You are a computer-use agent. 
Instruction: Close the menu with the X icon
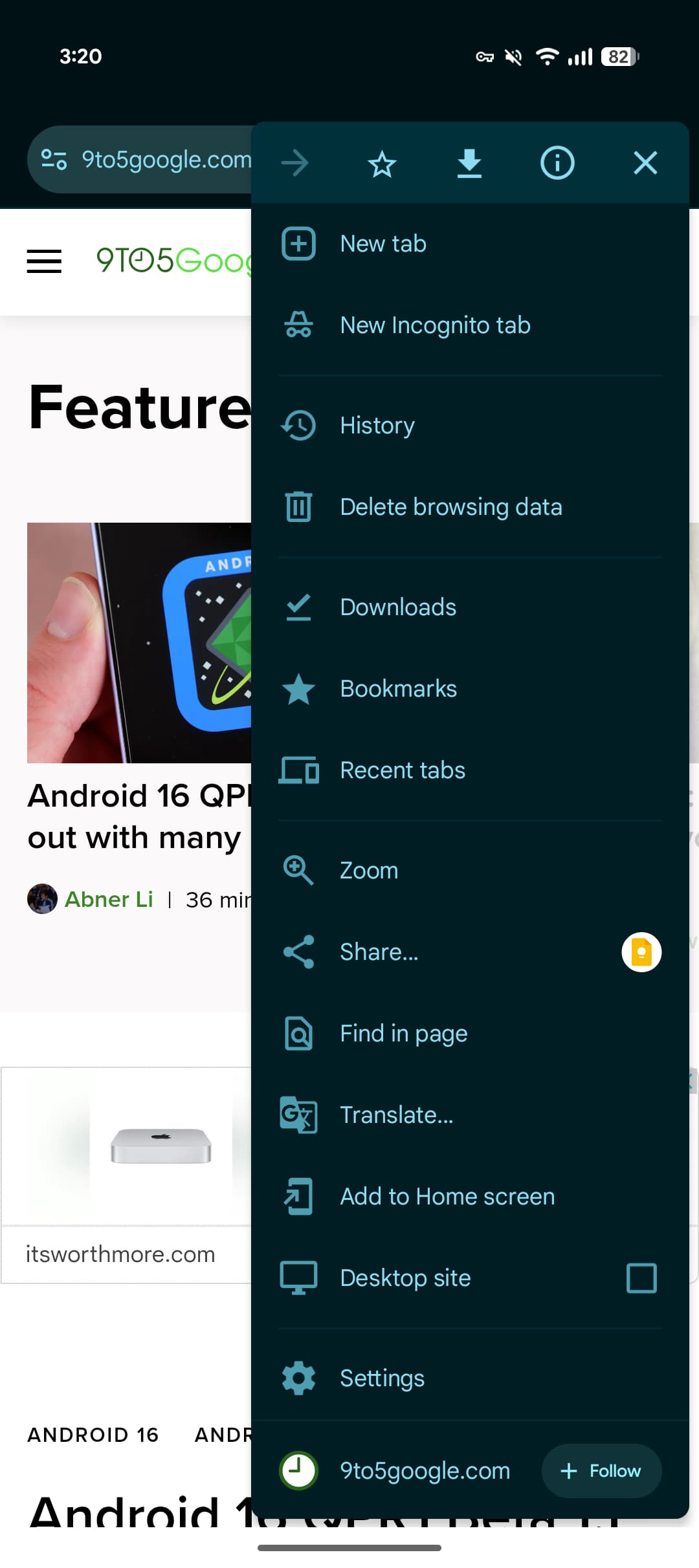(x=645, y=163)
